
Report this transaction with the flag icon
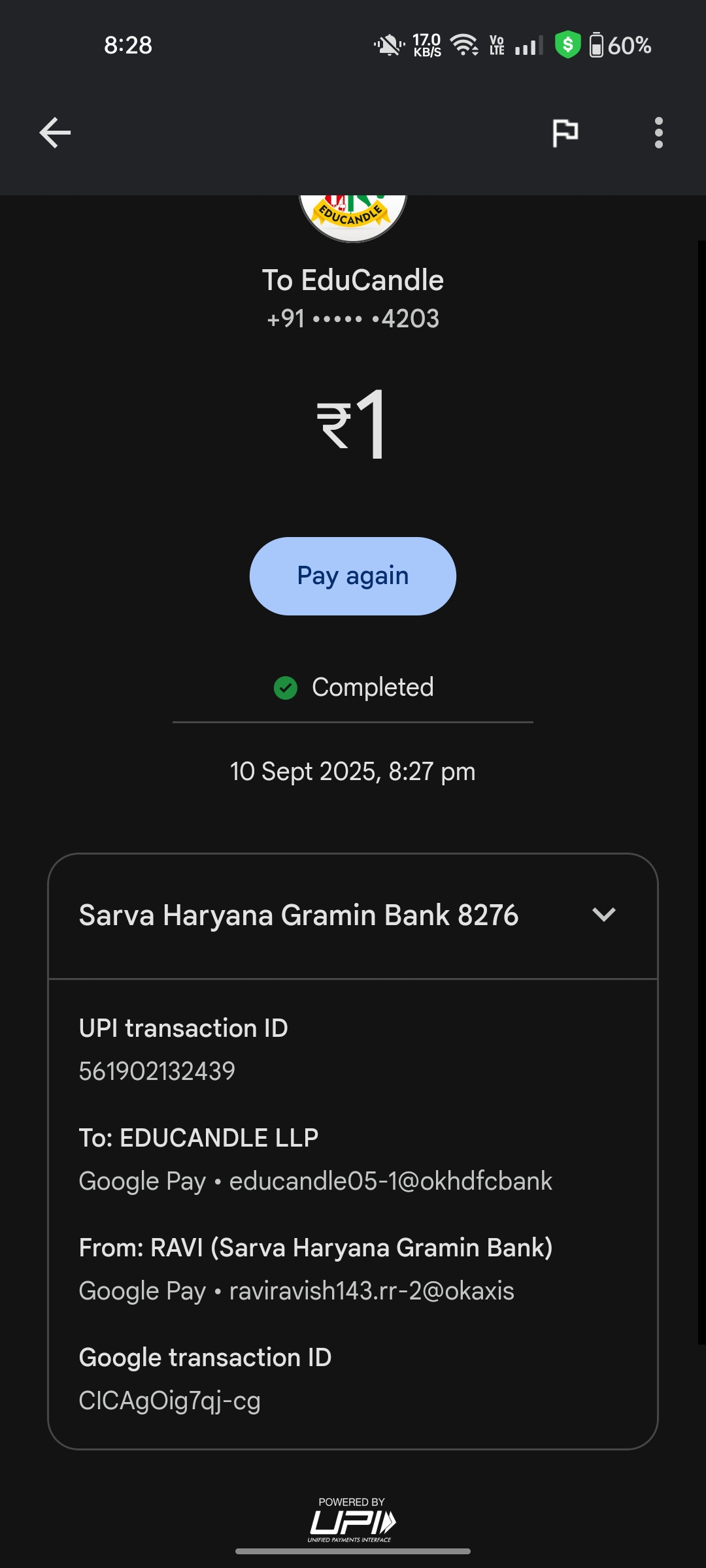[565, 133]
